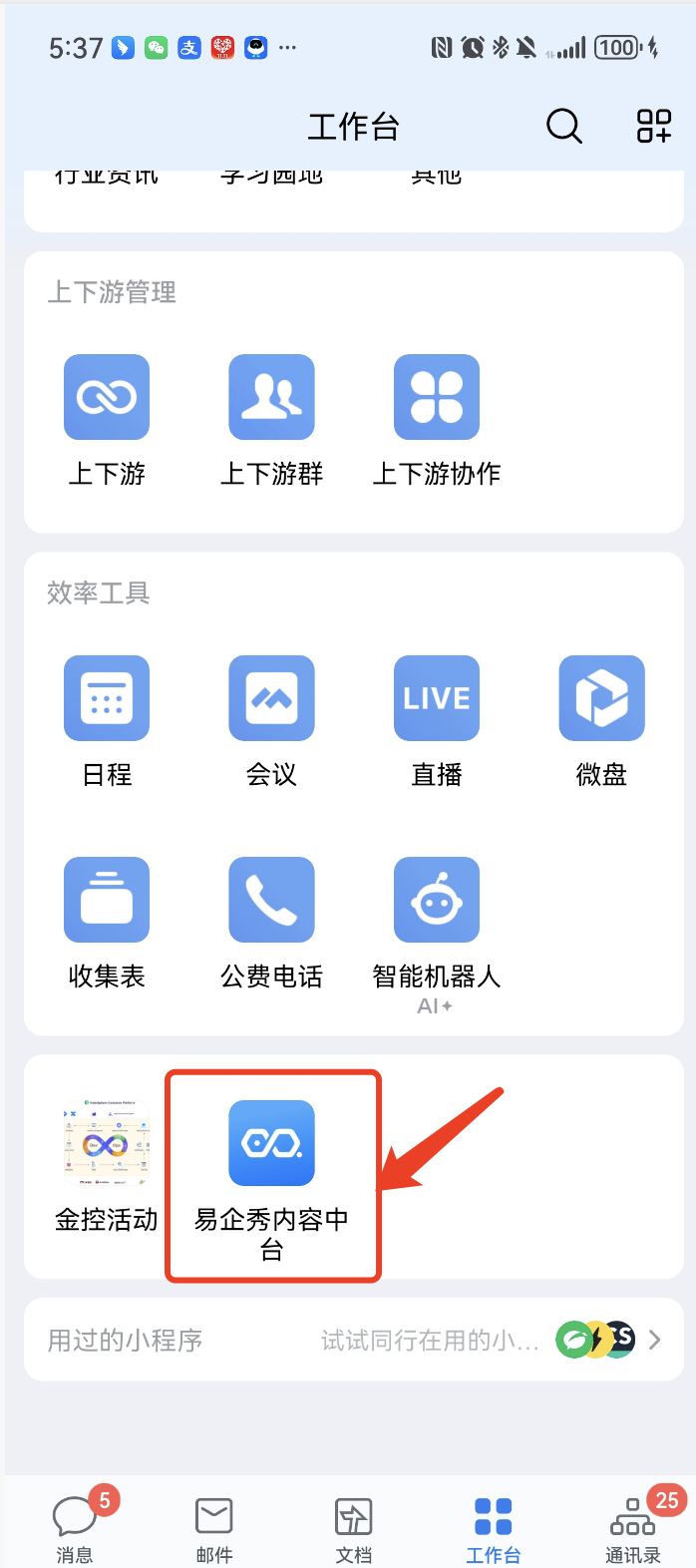Viewport: 696px width, 1568px height.
Task: Switch to the 通讯录 tab
Action: [x=633, y=1526]
